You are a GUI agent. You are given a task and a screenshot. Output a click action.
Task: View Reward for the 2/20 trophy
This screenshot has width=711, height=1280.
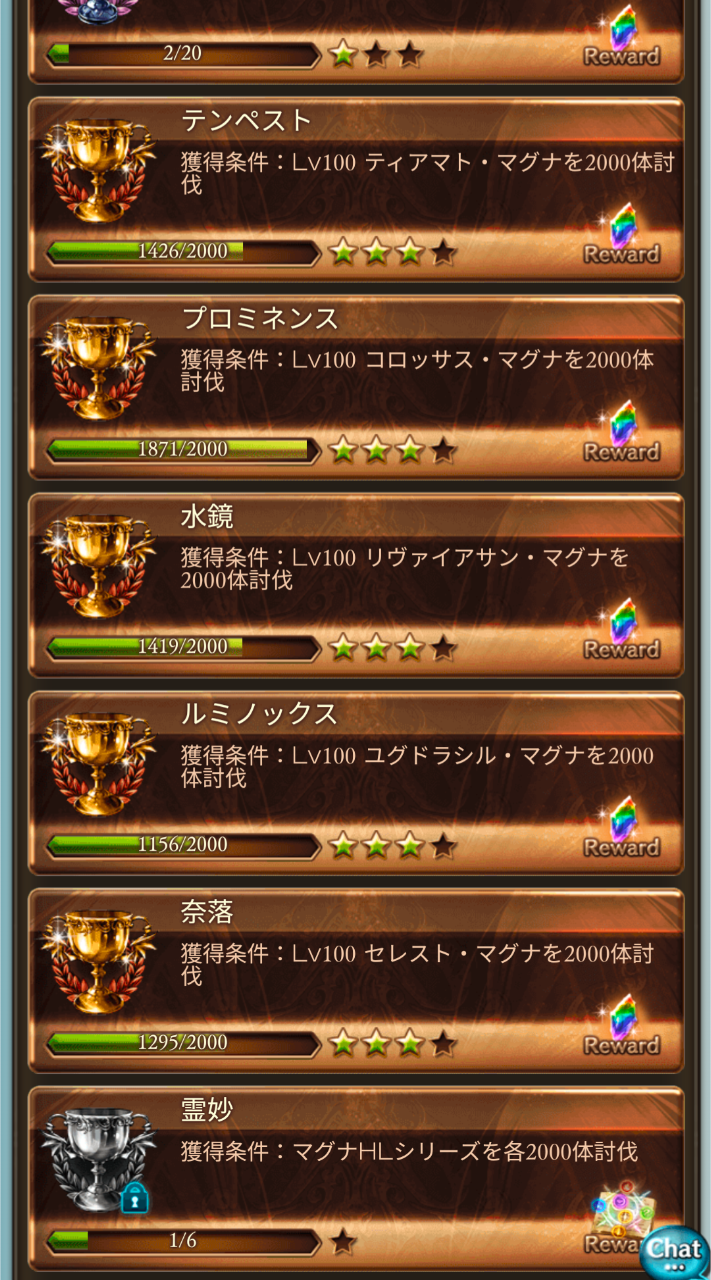click(x=622, y=40)
